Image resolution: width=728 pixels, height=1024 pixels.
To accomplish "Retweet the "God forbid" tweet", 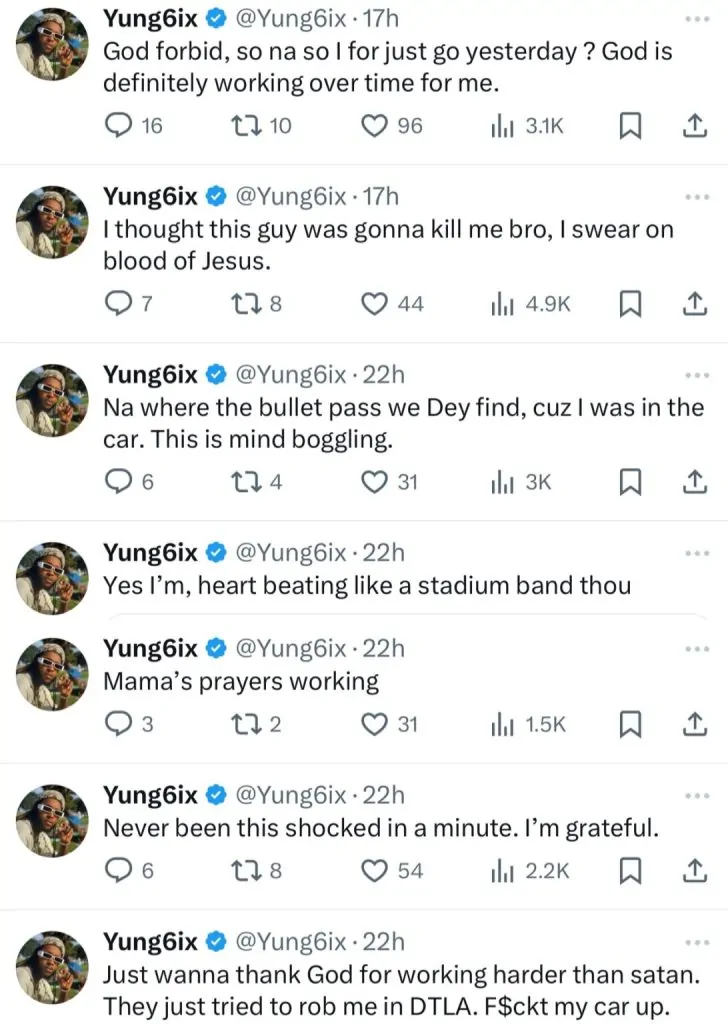I will click(x=244, y=126).
